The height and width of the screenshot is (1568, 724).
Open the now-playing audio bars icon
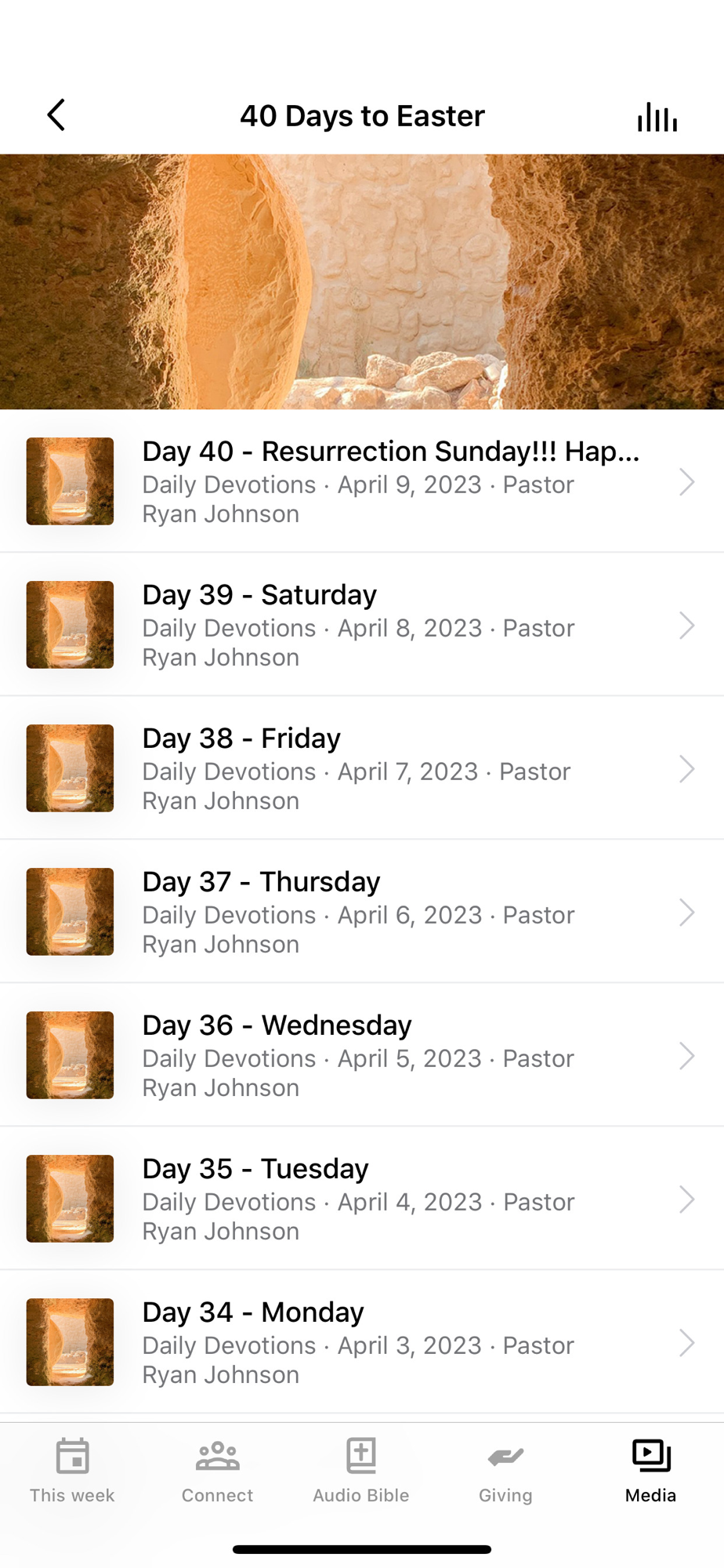click(657, 117)
